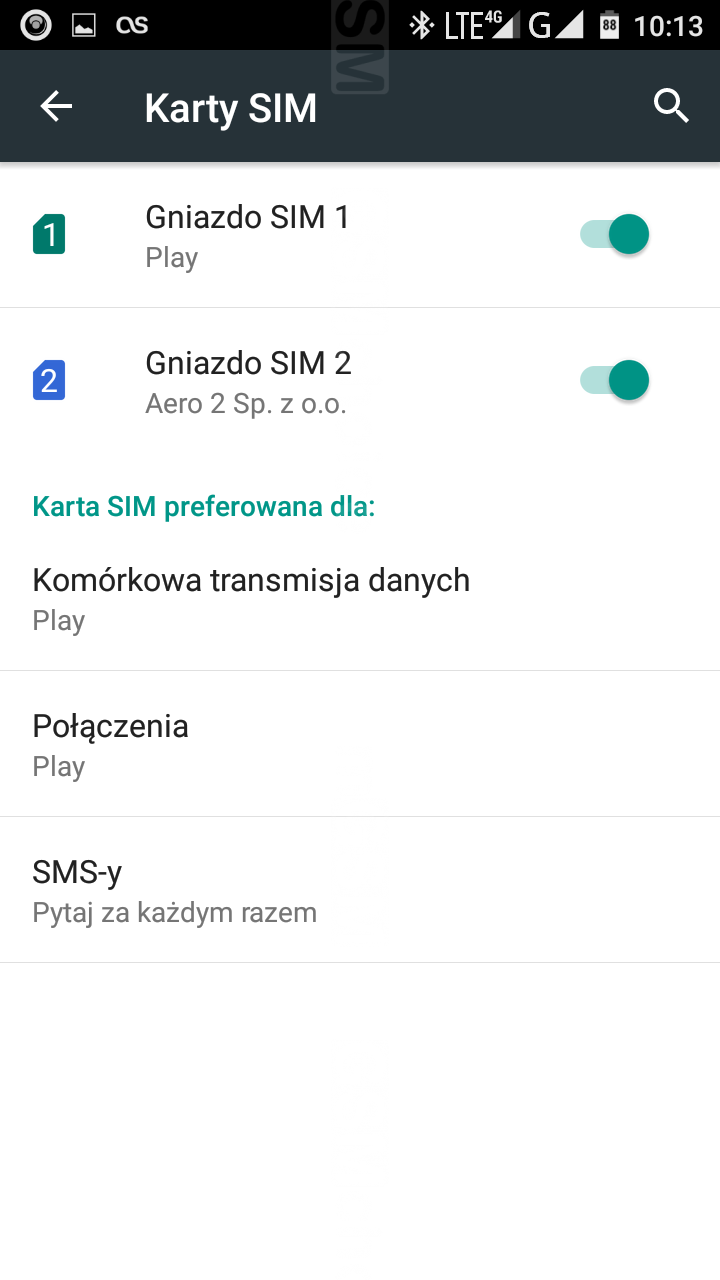Disable the Gniazdo SIM 1 switch
720x1280 pixels.
coord(615,235)
